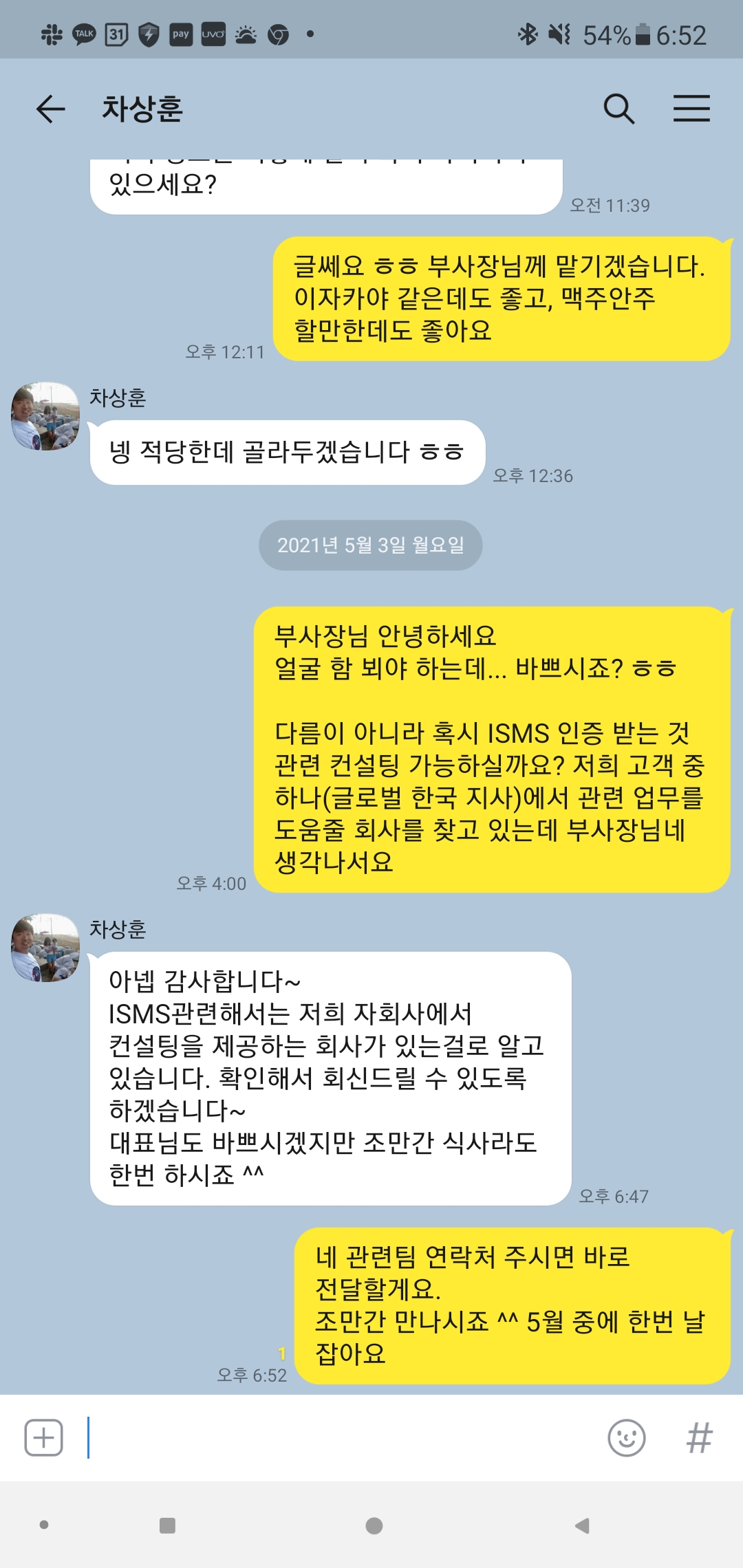This screenshot has height=1568, width=743.
Task: Open system recent apps
Action: pyautogui.click(x=167, y=1525)
